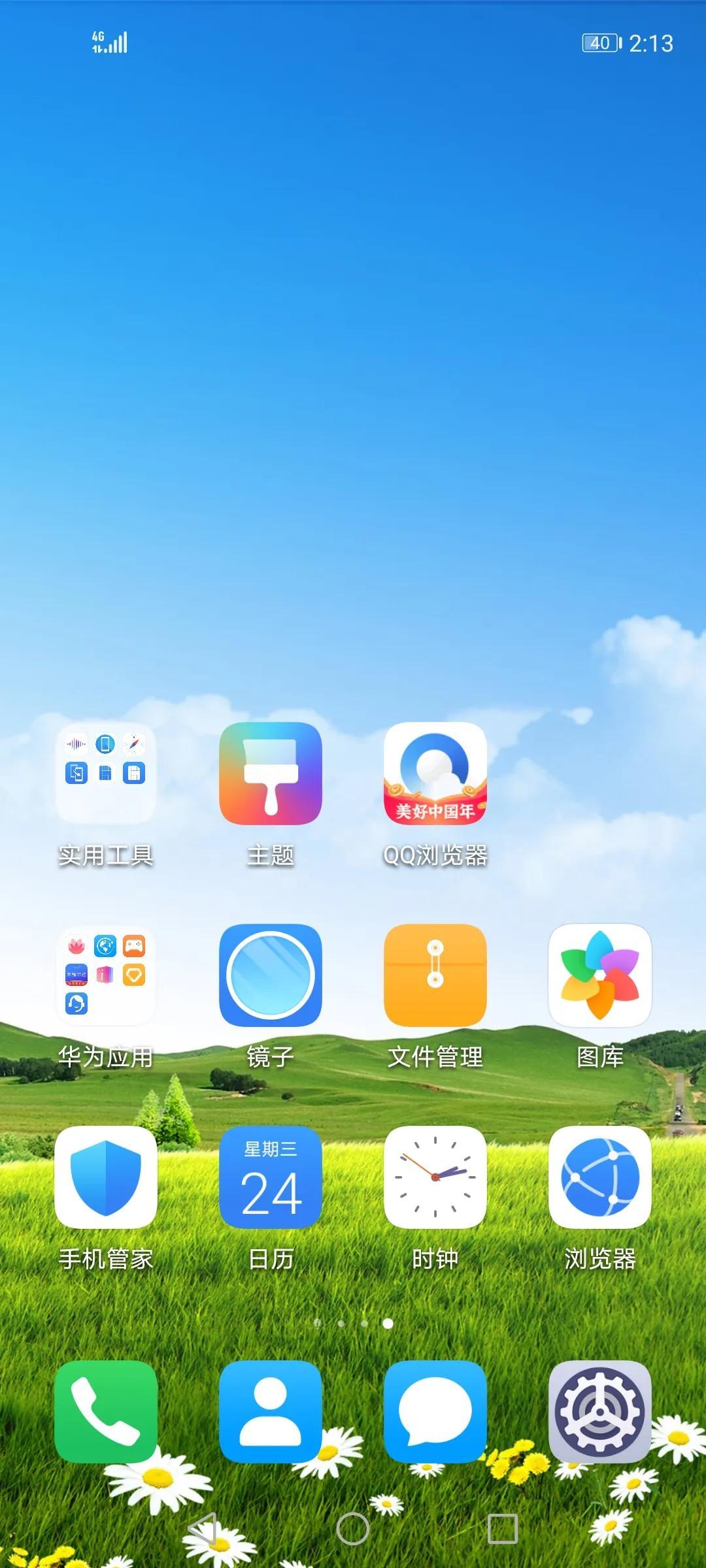The width and height of the screenshot is (706, 1568).
Task: Launch the 主题 themes app
Action: click(x=271, y=774)
